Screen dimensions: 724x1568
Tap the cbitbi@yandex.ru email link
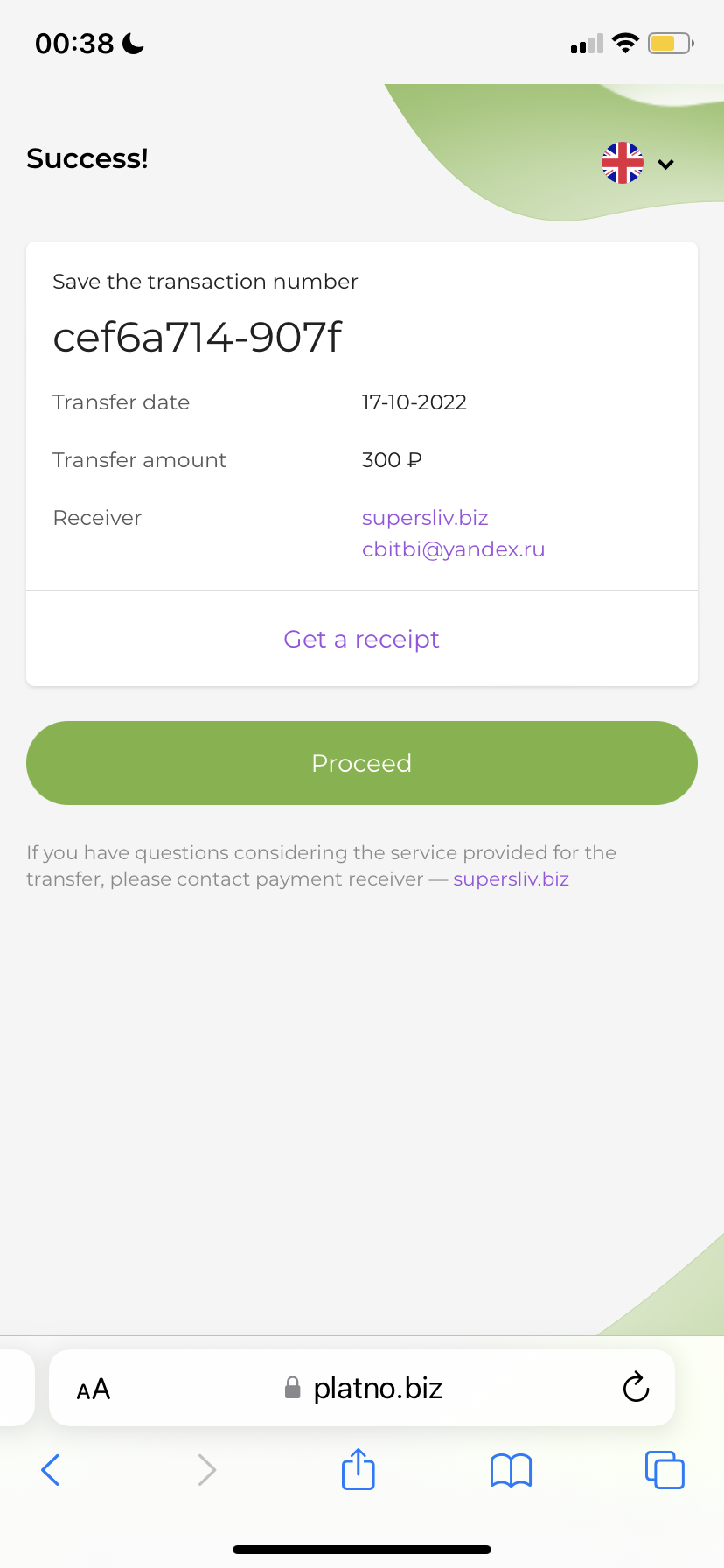pos(453,549)
